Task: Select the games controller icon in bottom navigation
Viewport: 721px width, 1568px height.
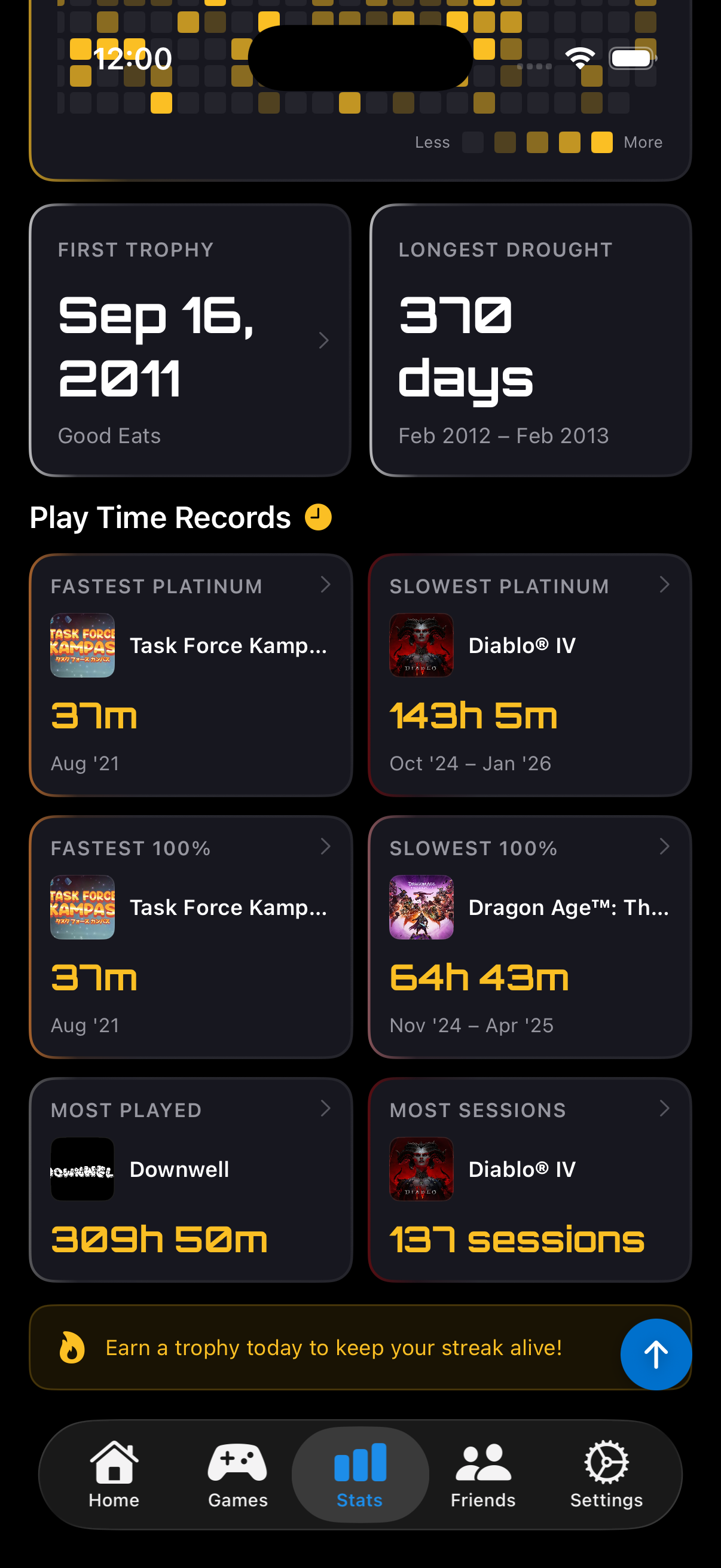Action: click(x=237, y=1460)
